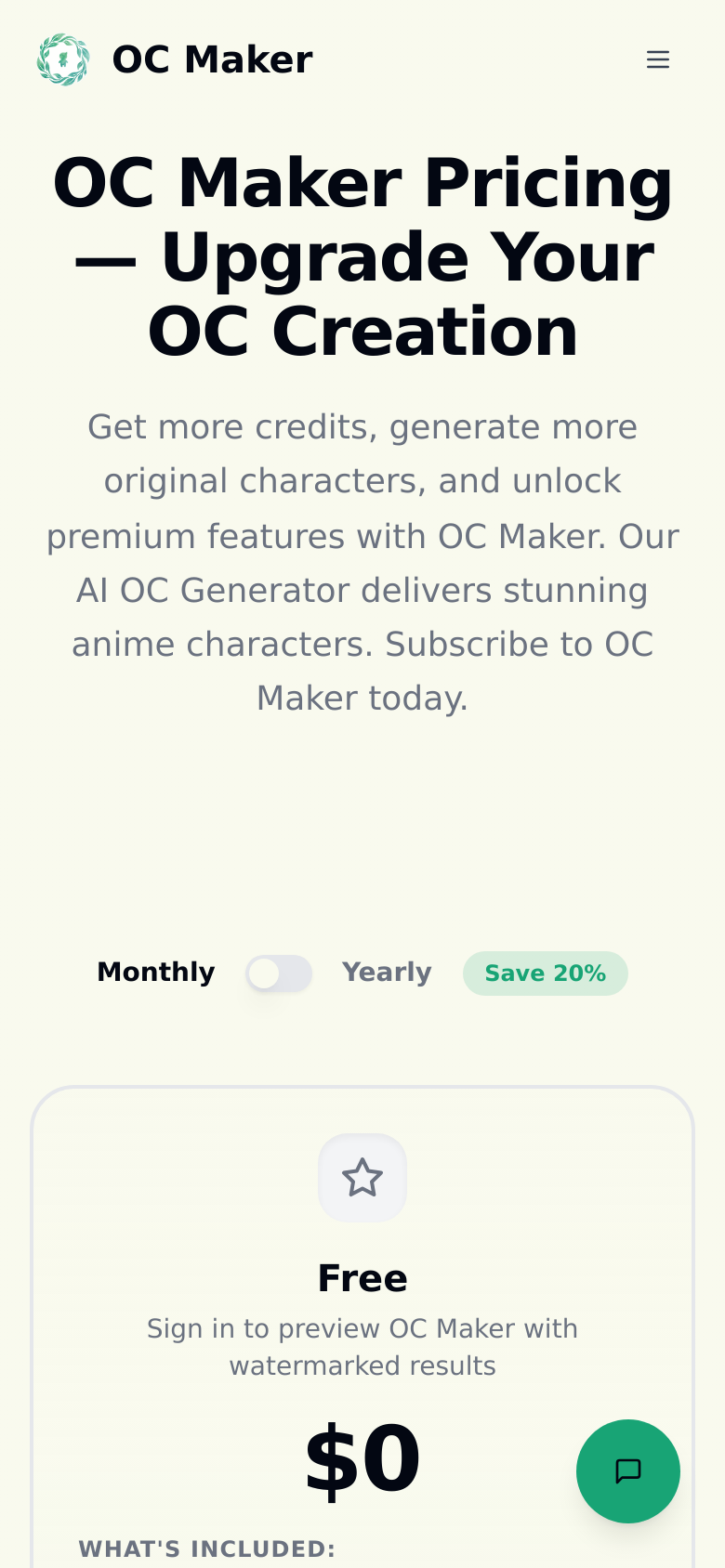Open the hamburger menu
The image size is (725, 1568).
pos(658,59)
